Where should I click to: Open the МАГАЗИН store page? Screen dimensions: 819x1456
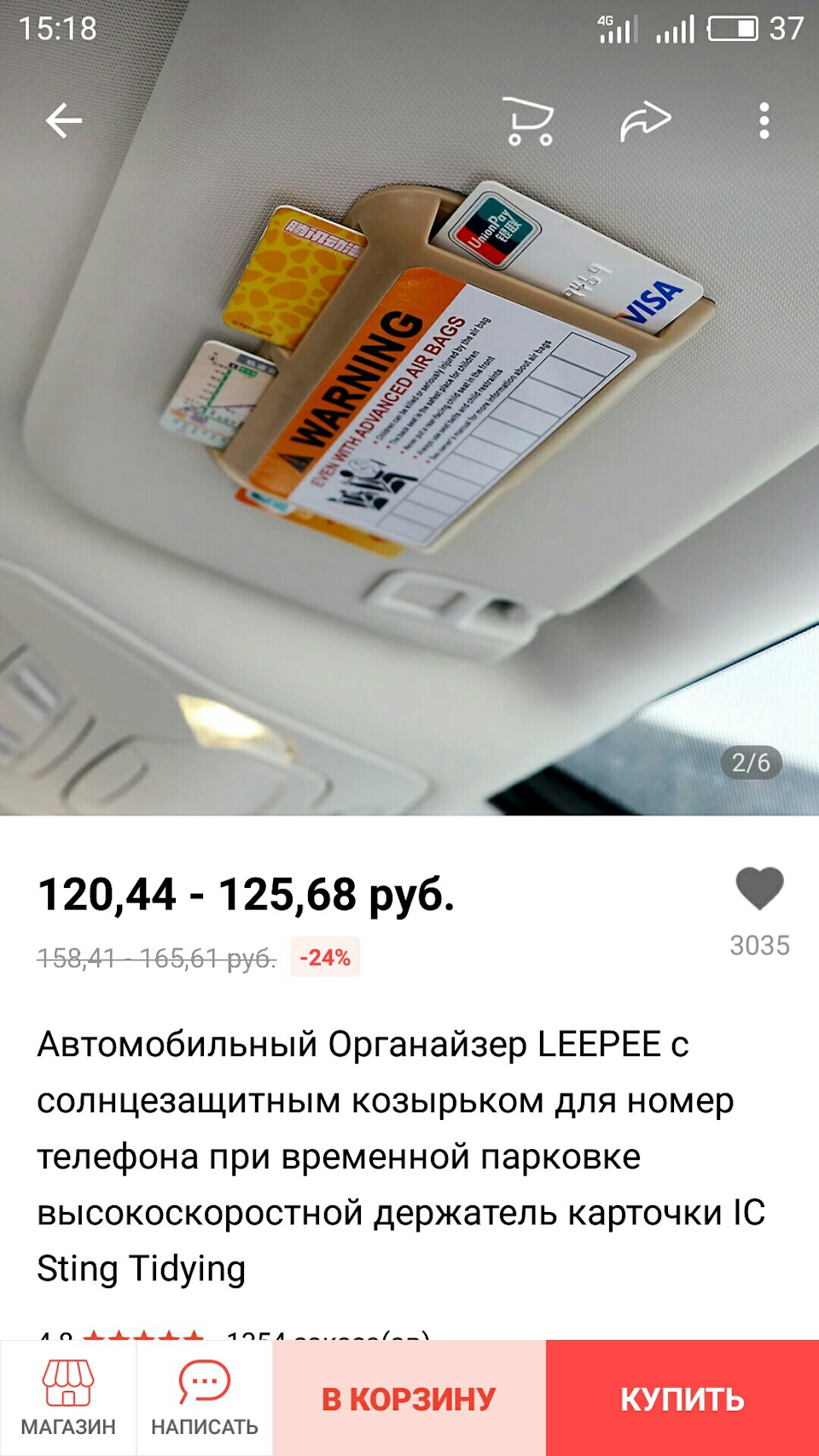(68, 1398)
